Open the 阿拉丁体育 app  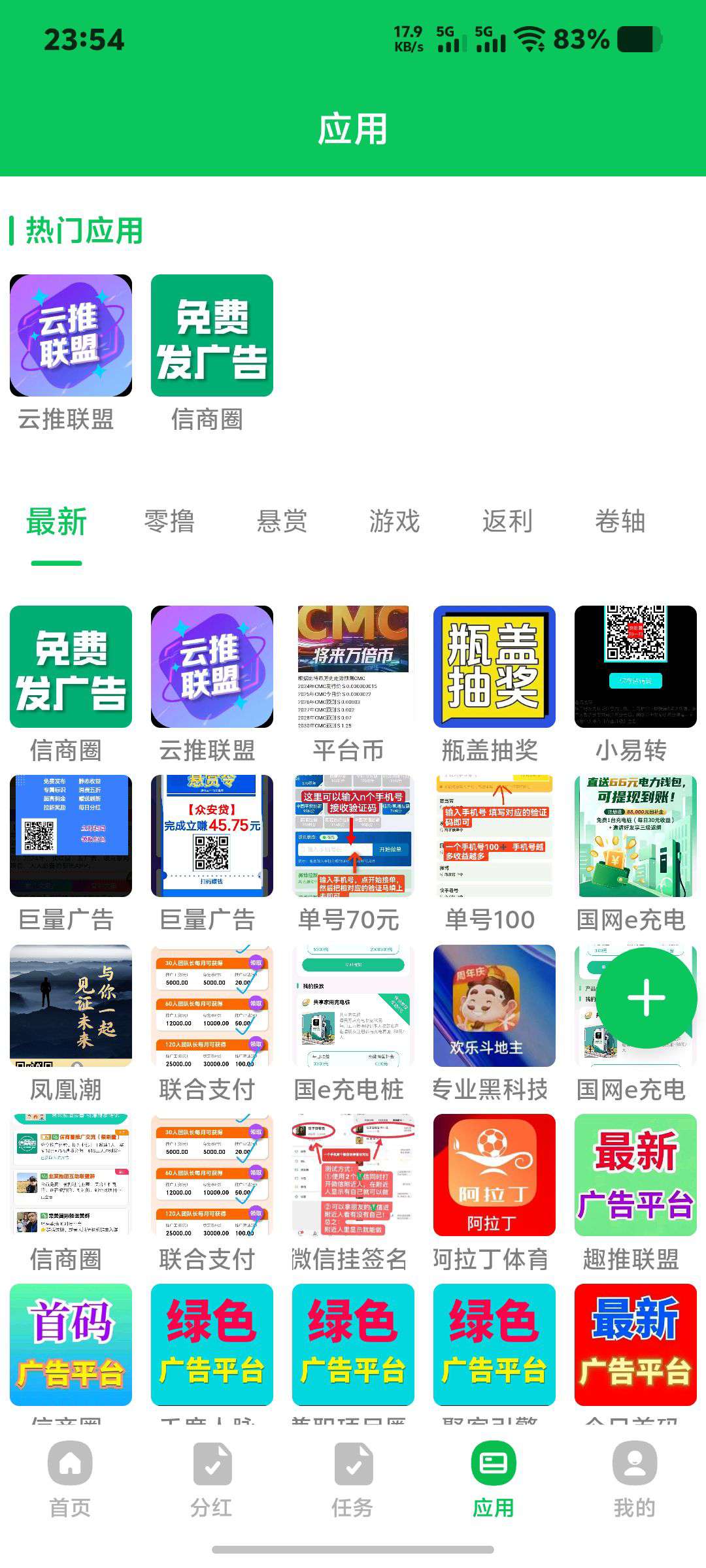pyautogui.click(x=494, y=1175)
